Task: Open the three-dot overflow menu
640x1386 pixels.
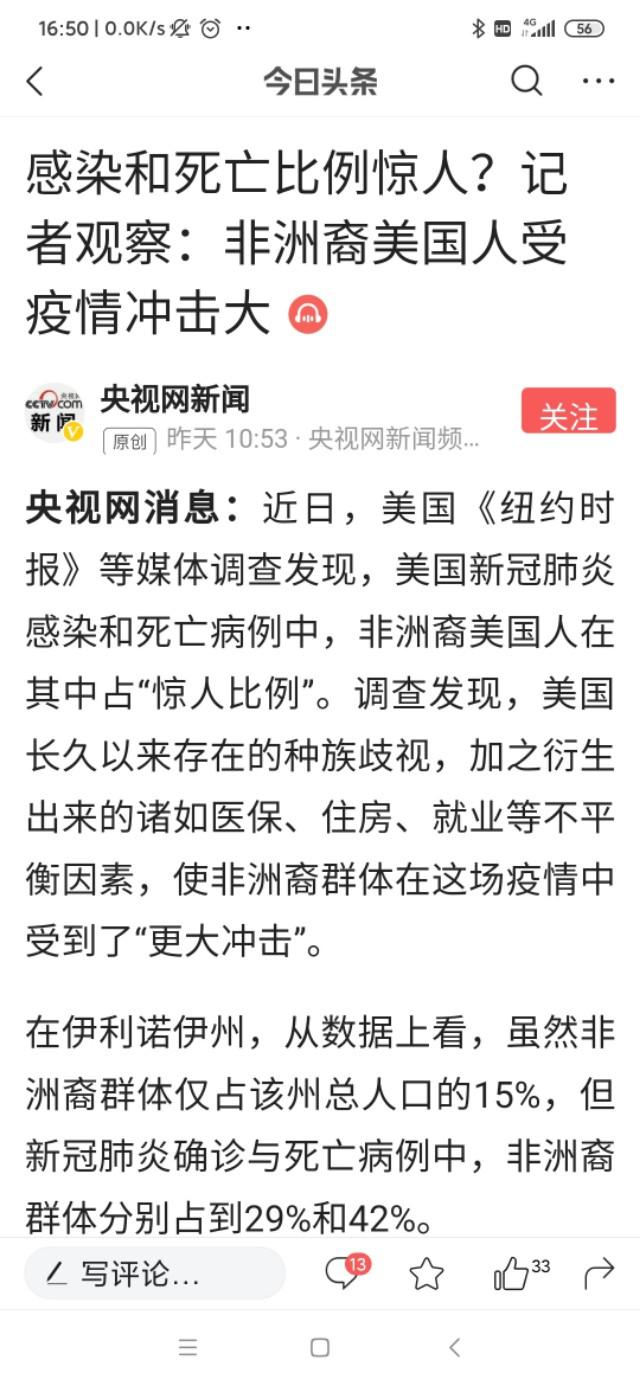Action: pyautogui.click(x=598, y=81)
